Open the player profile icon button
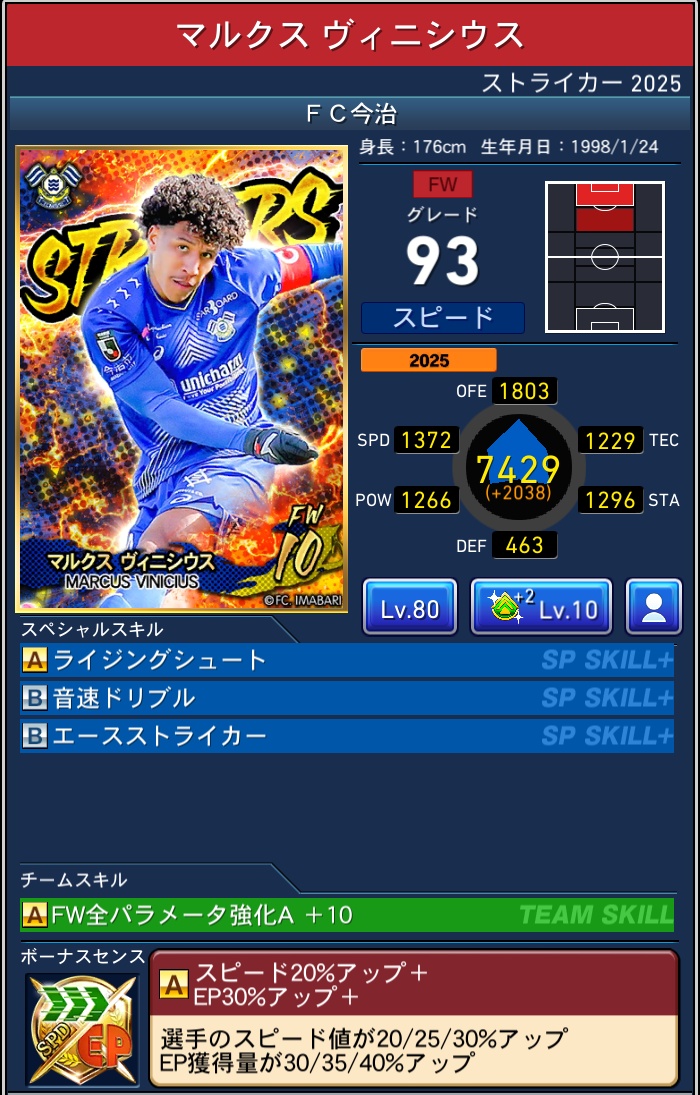This screenshot has height=1095, width=700. point(654,607)
